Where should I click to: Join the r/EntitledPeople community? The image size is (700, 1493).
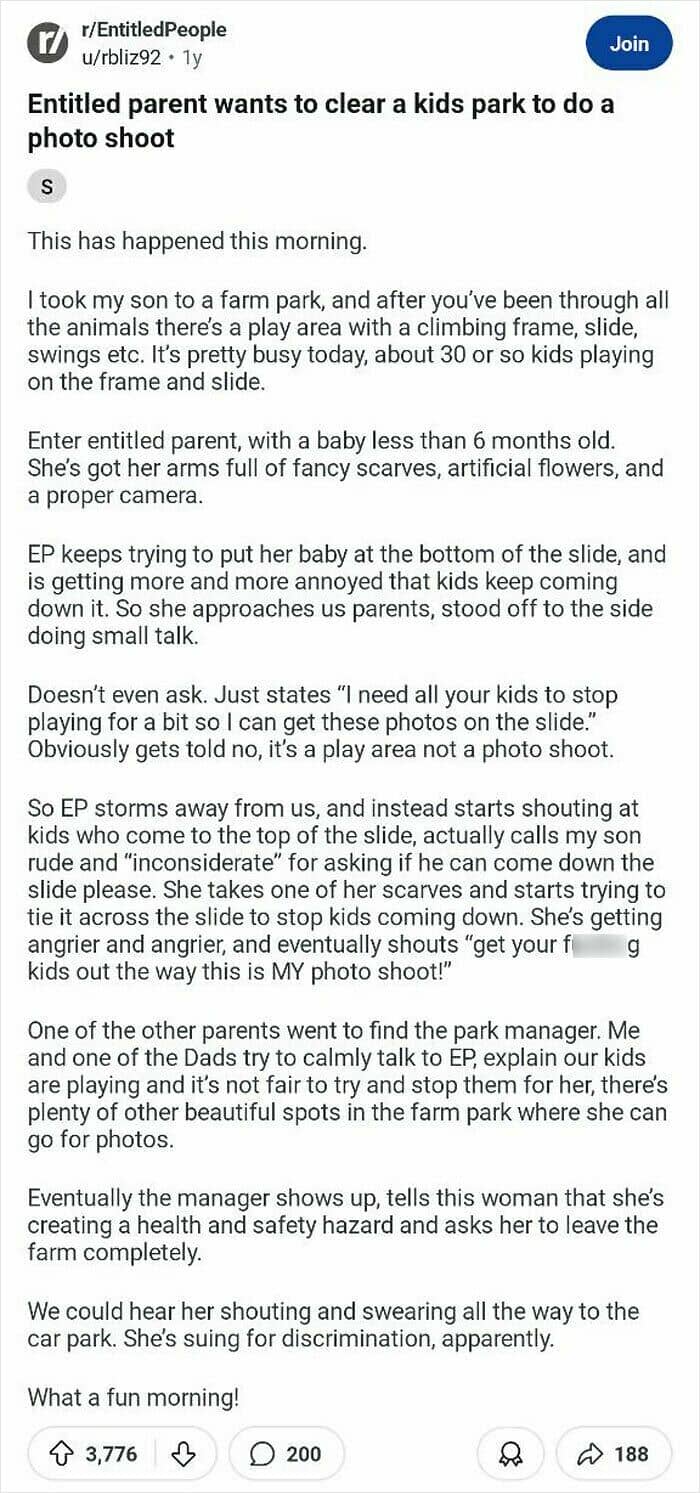[629, 44]
